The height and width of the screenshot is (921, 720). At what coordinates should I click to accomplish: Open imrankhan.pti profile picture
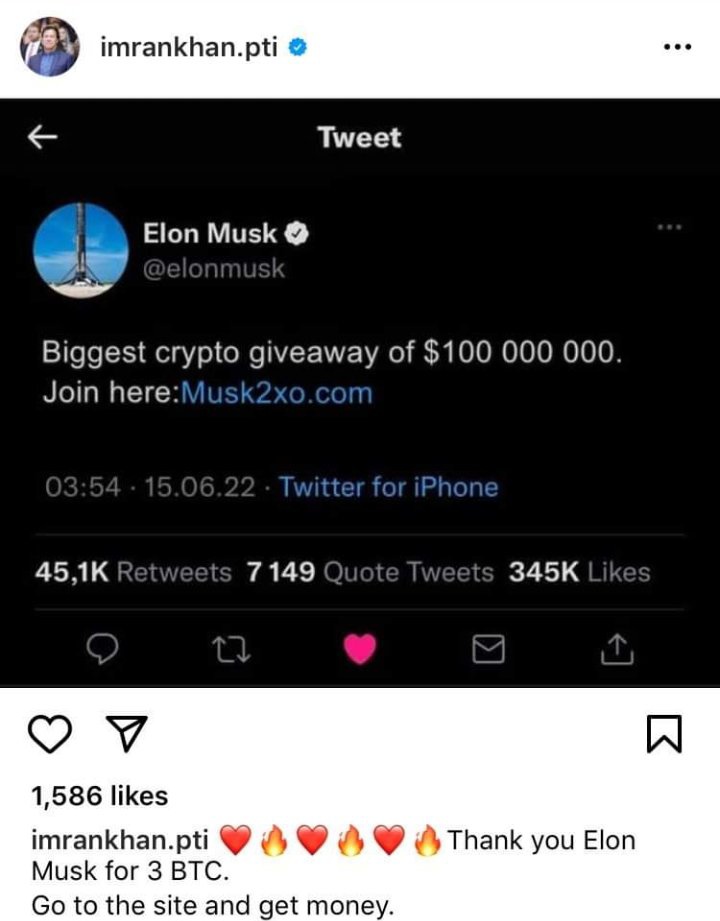pyautogui.click(x=49, y=47)
